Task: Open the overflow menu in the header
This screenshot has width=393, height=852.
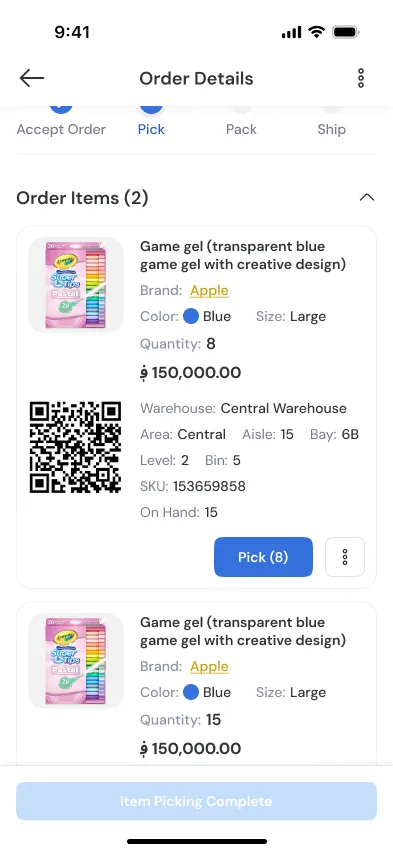Action: (361, 78)
